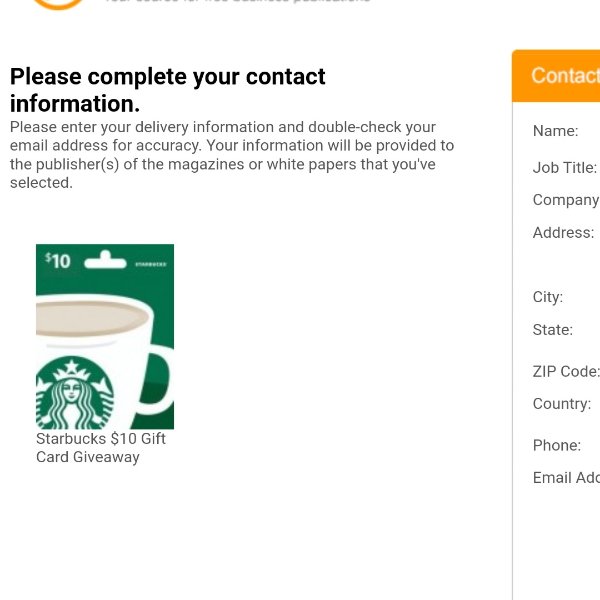Open the Starbucks $10 Gift Card Giveaway tile
Image resolution: width=600 pixels, height=600 pixels.
click(x=105, y=336)
